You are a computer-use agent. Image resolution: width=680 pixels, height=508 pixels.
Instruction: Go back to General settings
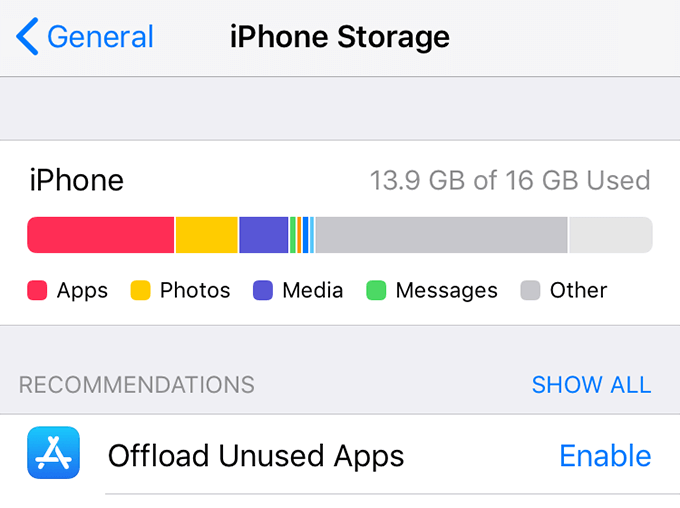click(86, 38)
